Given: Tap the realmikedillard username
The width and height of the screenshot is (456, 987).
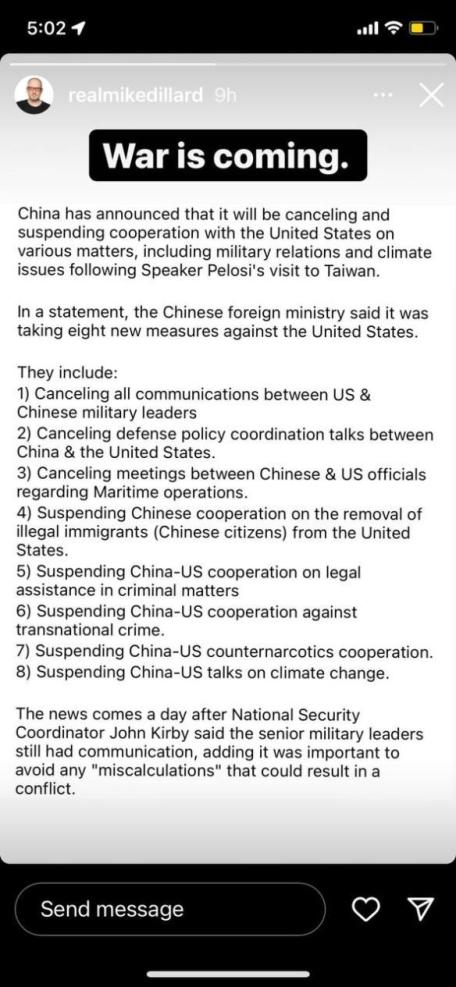Looking at the screenshot, I should 135,96.
